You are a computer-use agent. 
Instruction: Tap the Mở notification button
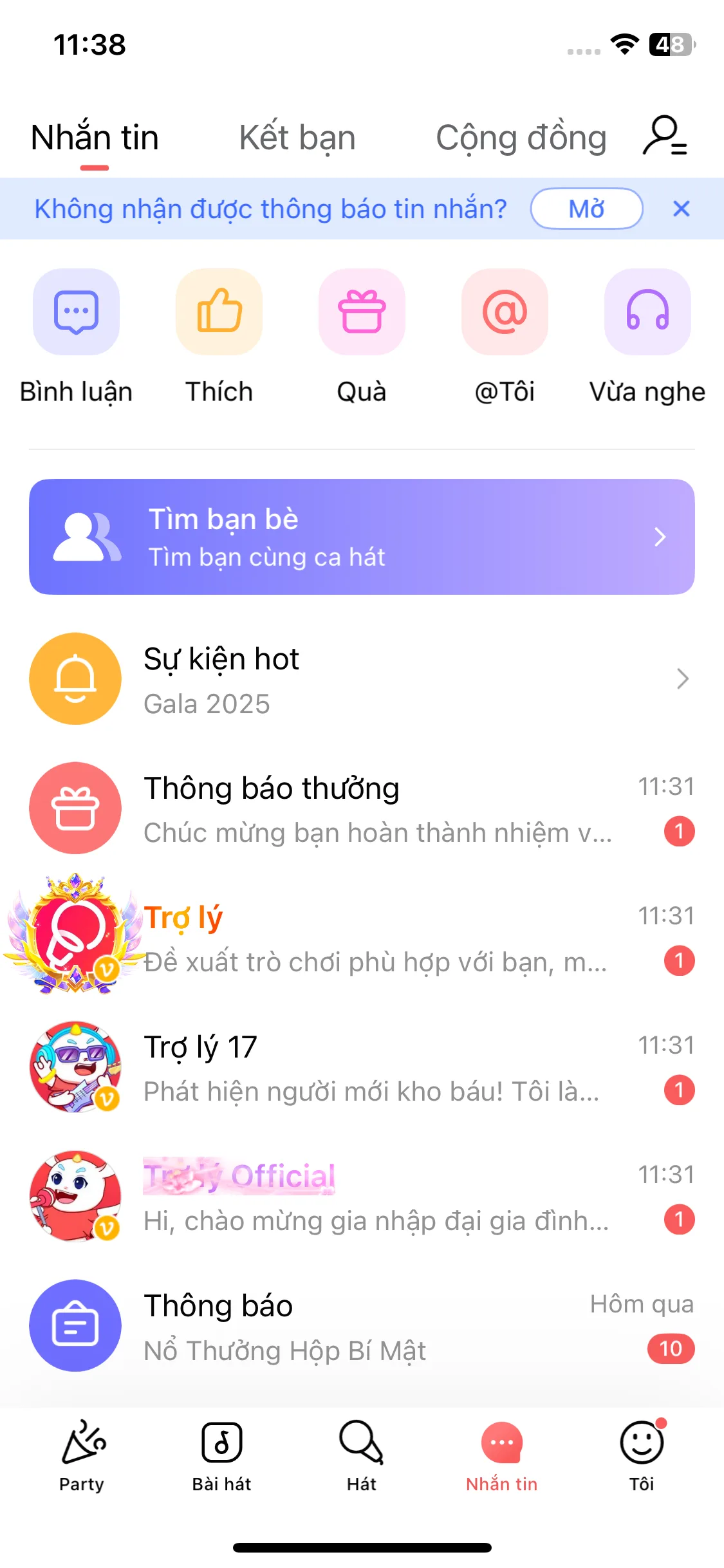point(586,208)
